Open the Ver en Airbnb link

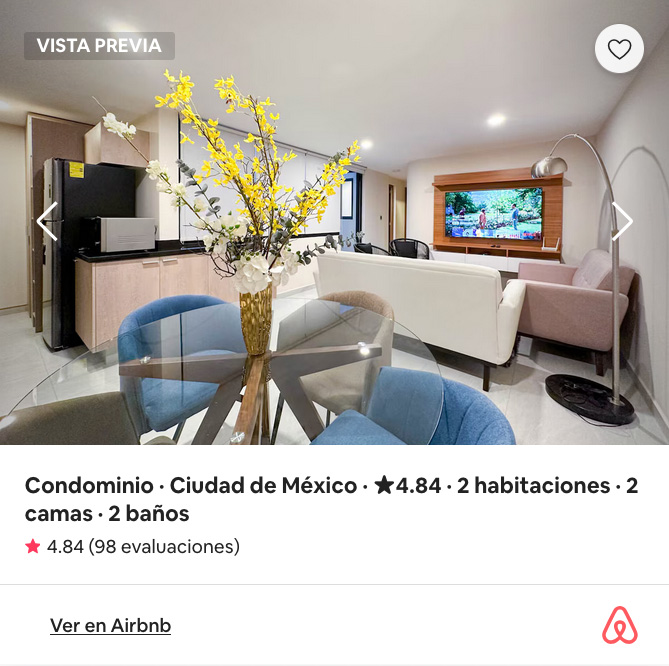tap(110, 626)
